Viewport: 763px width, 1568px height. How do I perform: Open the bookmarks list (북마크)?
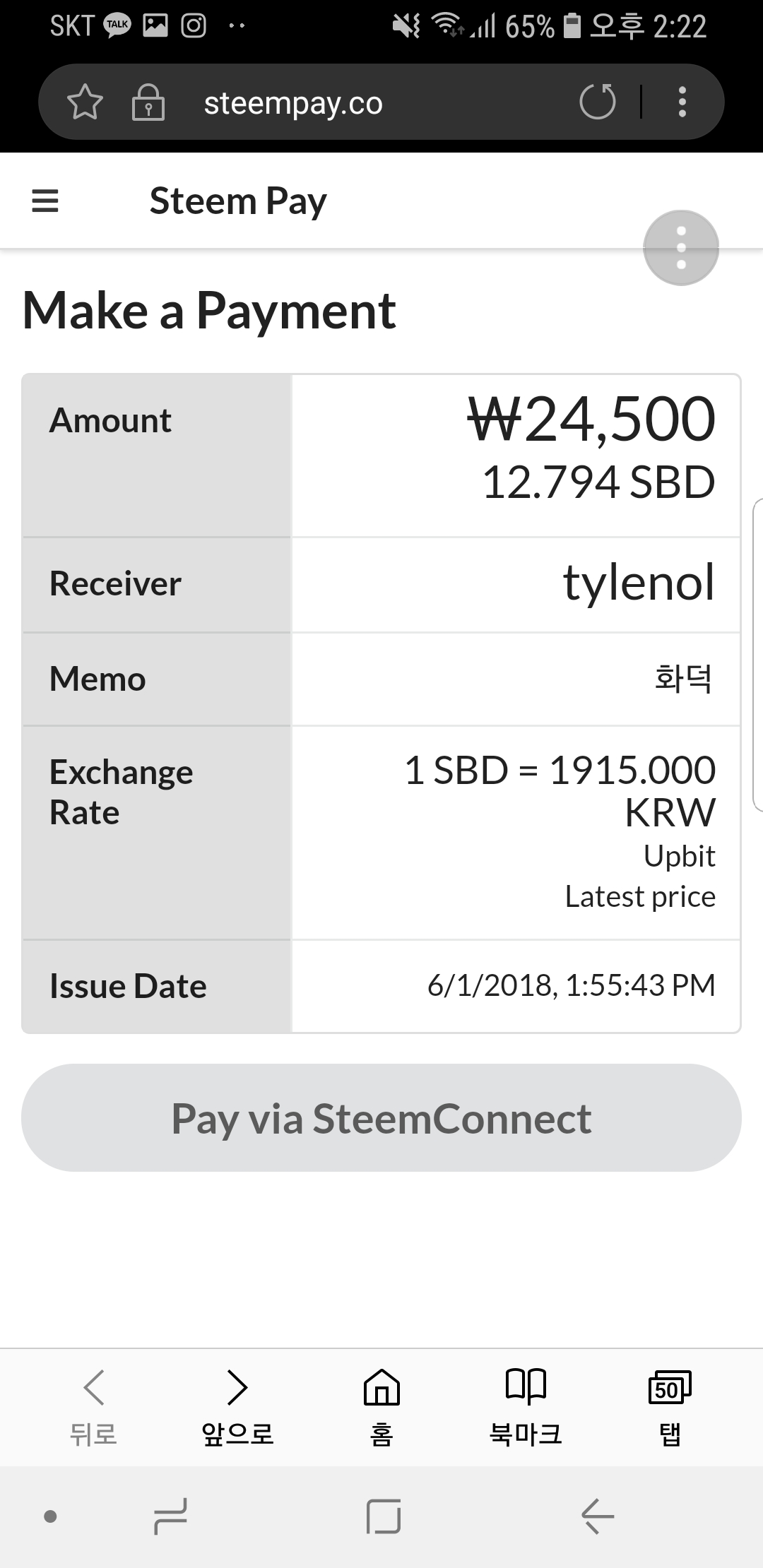tap(526, 1404)
